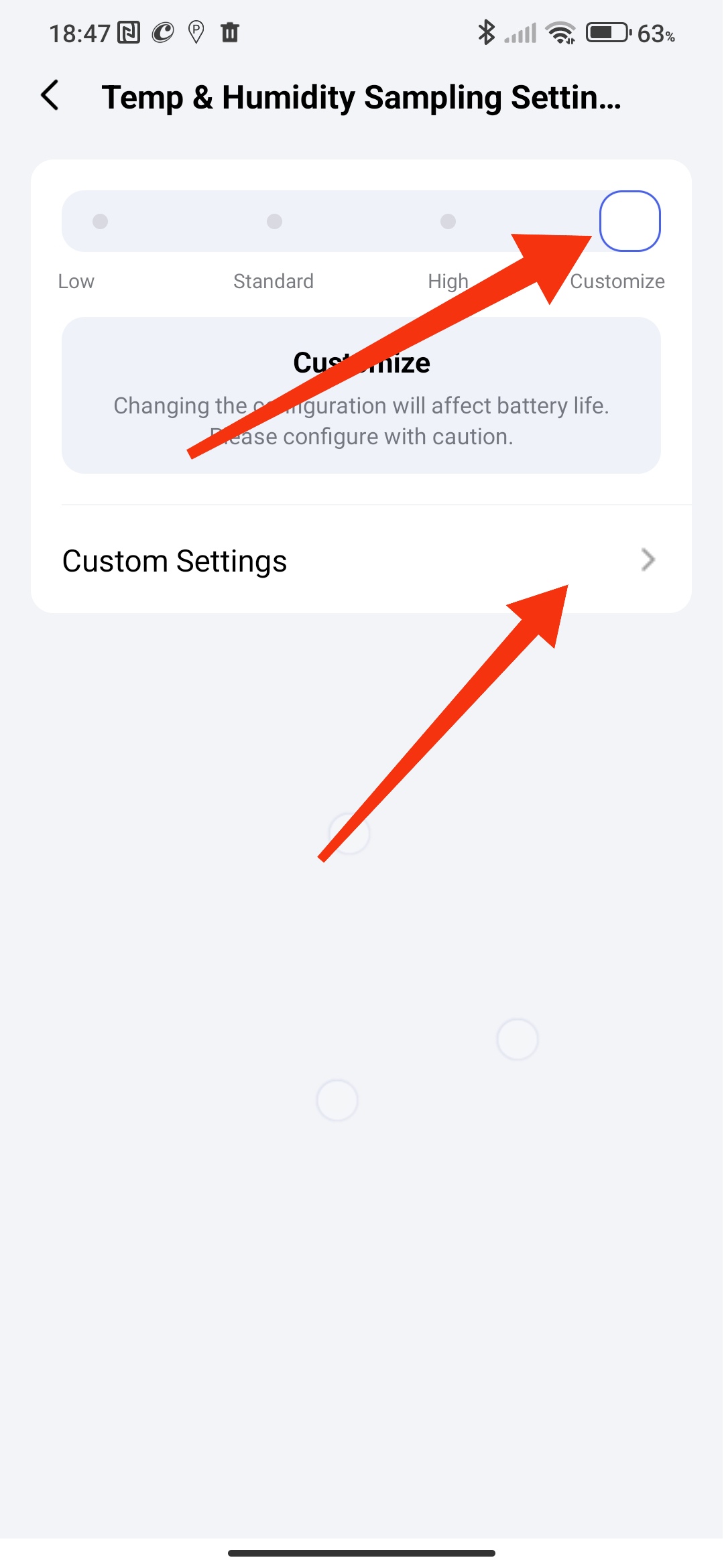
Task: Select the High sampling level
Action: (448, 221)
